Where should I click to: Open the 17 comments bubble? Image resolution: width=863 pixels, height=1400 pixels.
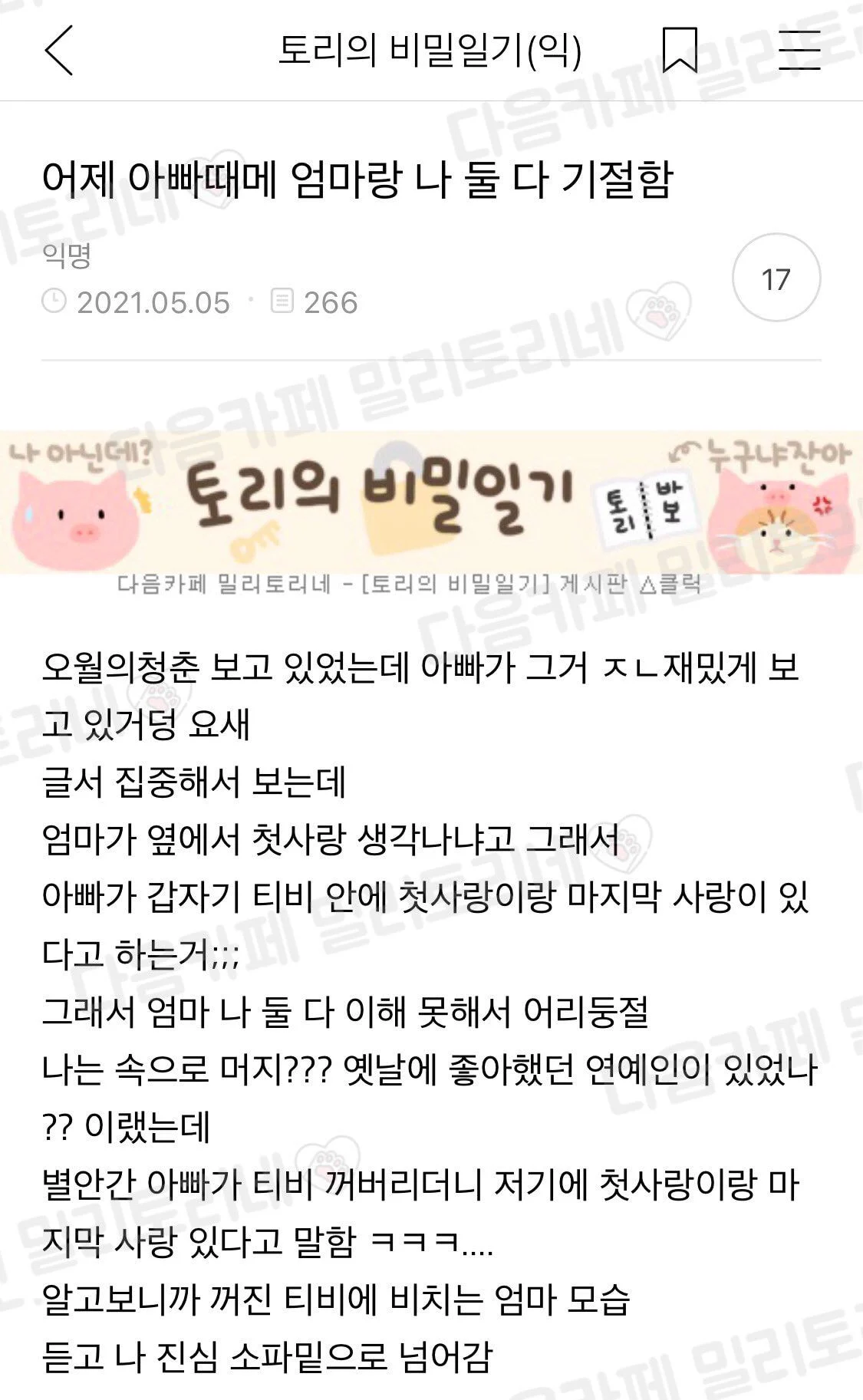pyautogui.click(x=776, y=278)
